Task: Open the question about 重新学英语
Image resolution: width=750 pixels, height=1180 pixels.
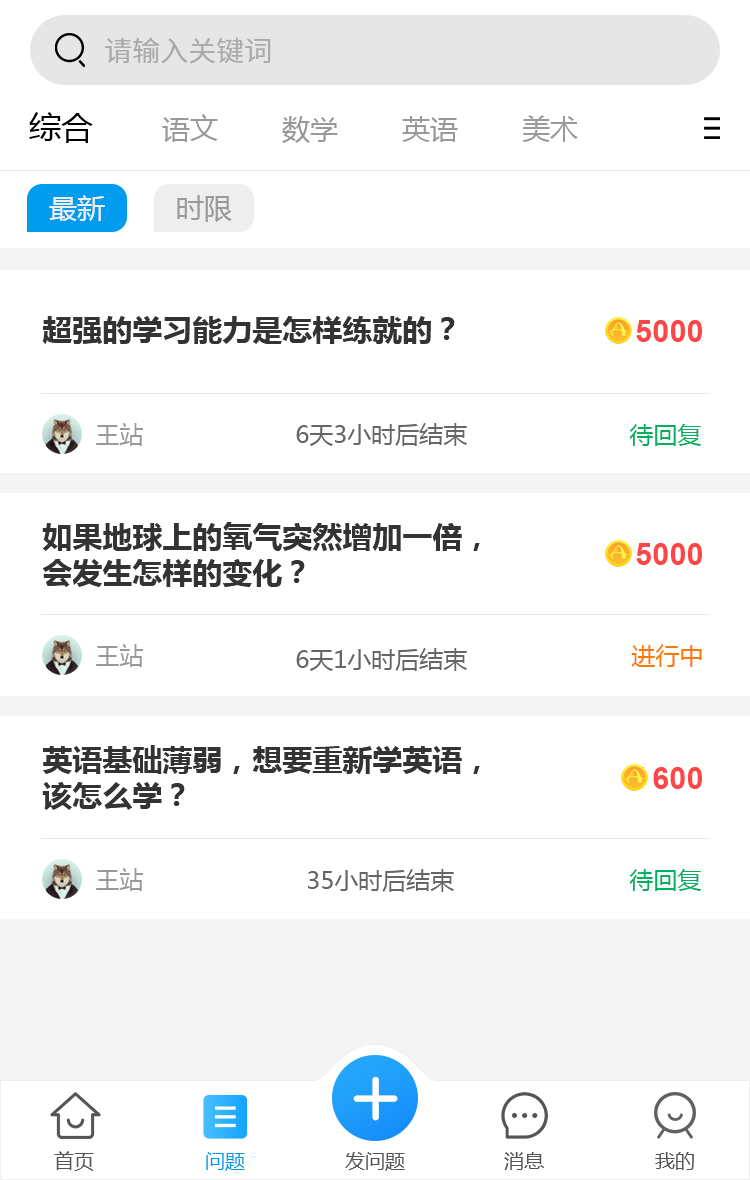Action: pyautogui.click(x=265, y=779)
